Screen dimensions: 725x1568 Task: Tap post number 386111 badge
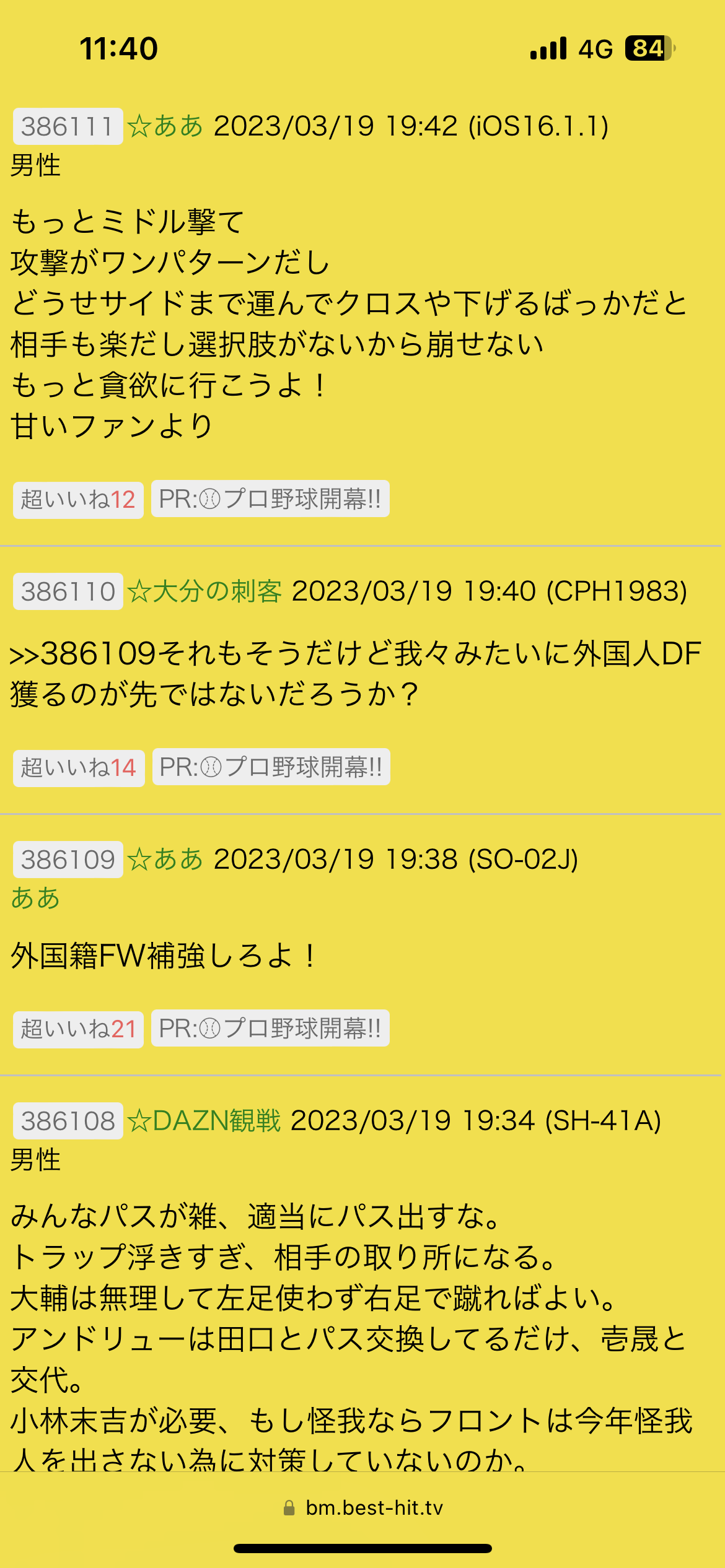coord(68,126)
